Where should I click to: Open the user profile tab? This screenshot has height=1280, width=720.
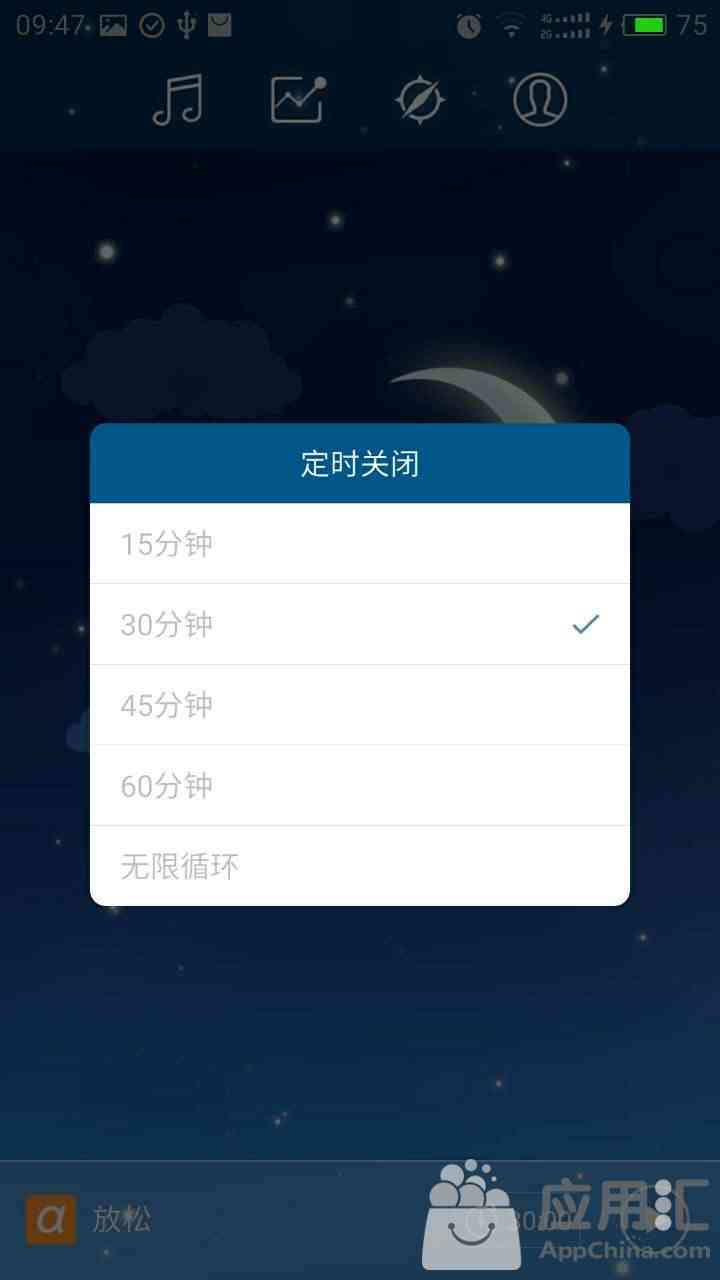(540, 100)
